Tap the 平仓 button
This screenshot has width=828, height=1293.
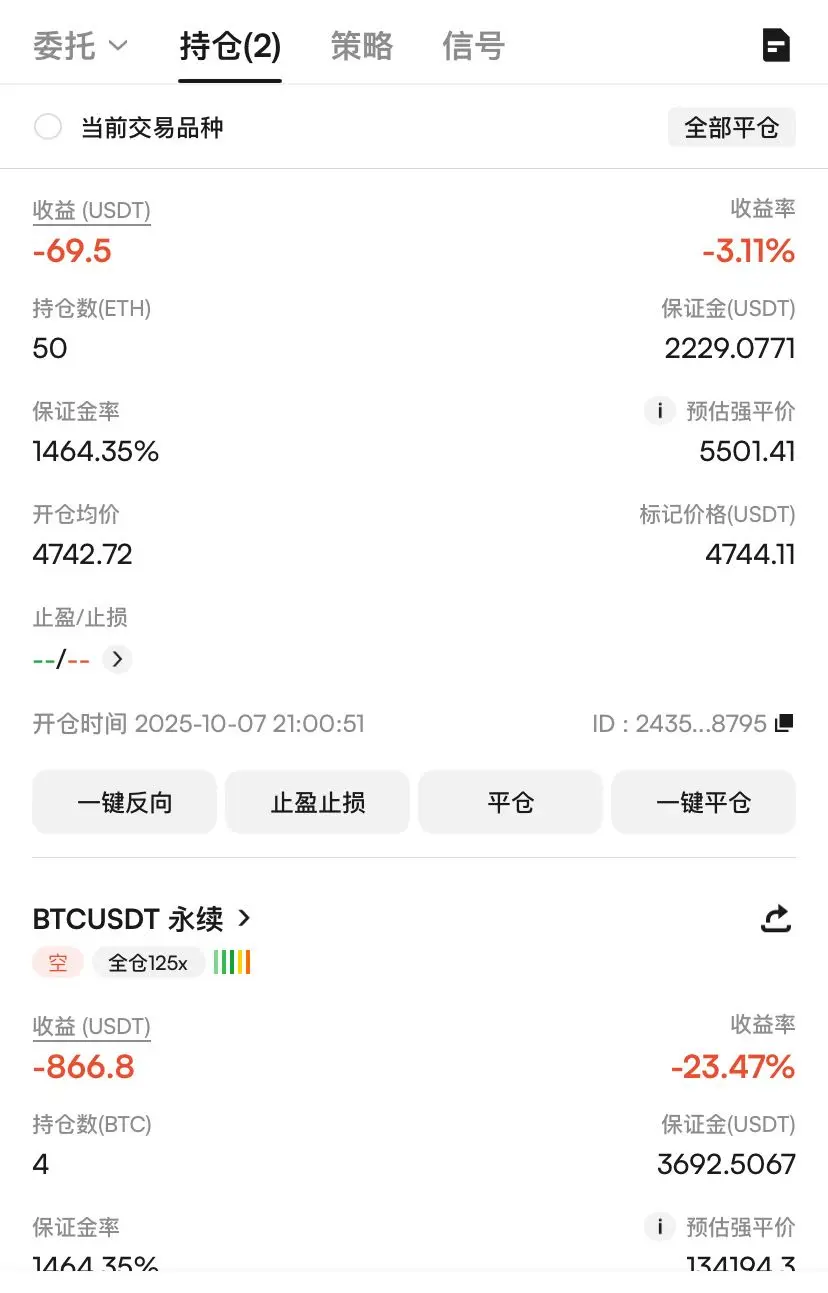(511, 802)
